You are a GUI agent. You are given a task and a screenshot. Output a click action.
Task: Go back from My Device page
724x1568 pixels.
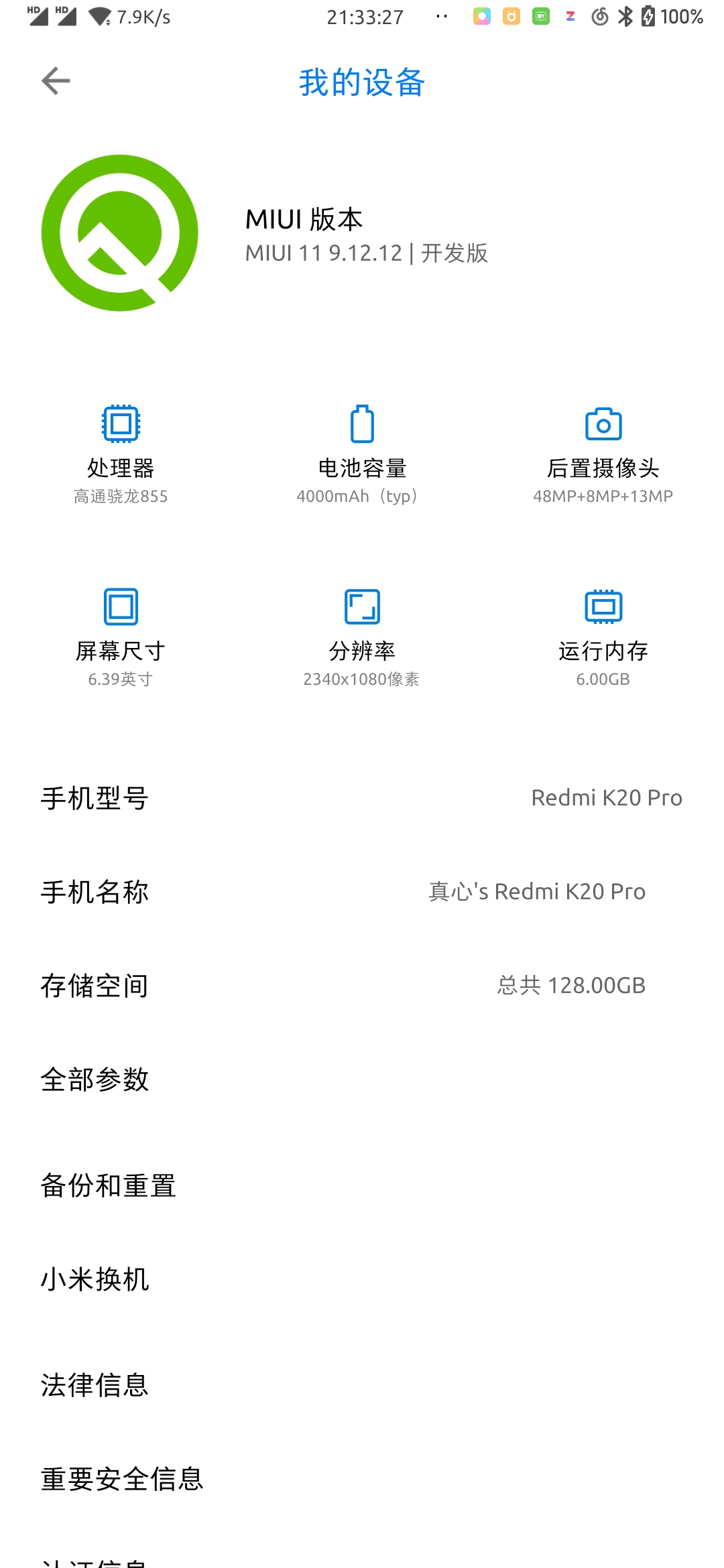[x=56, y=82]
